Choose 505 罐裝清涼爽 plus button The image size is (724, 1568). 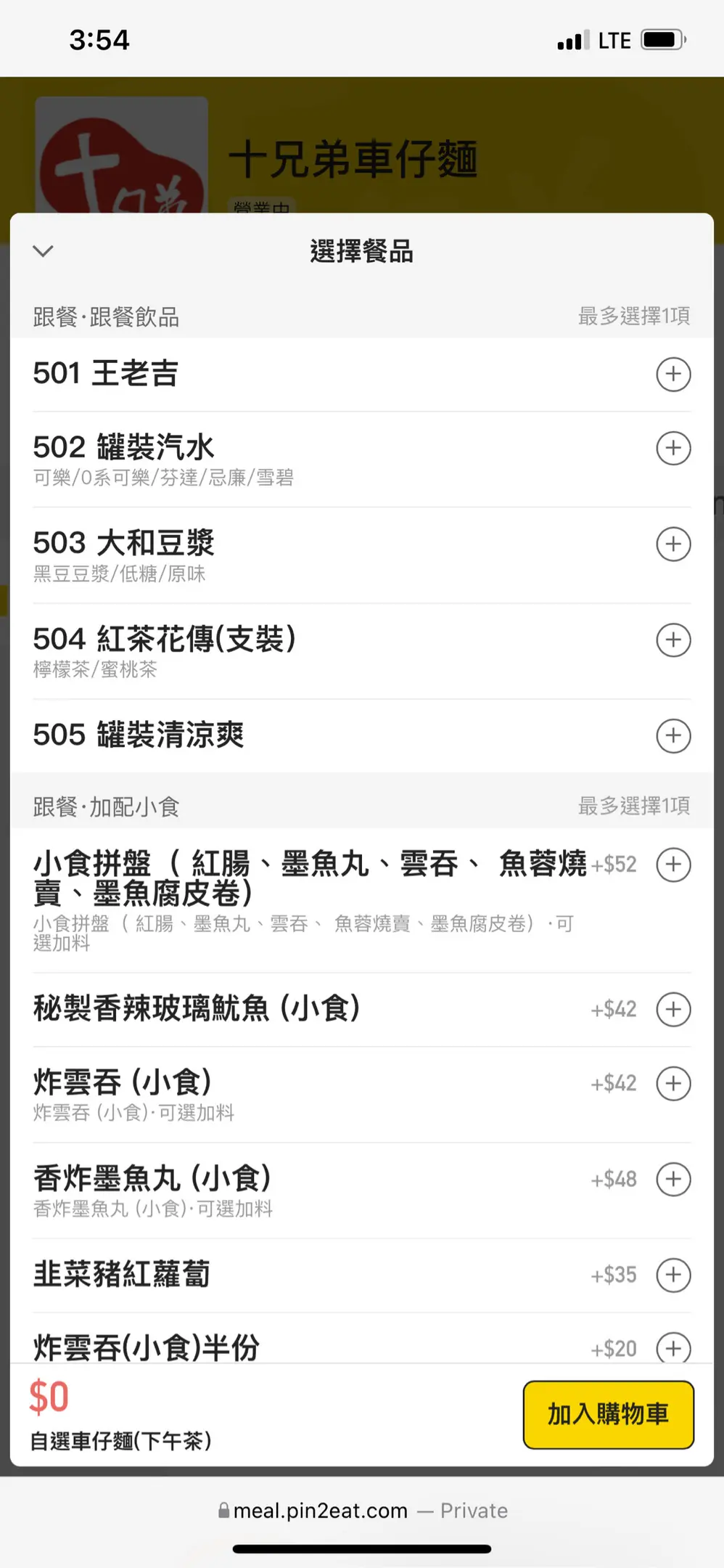tap(673, 736)
